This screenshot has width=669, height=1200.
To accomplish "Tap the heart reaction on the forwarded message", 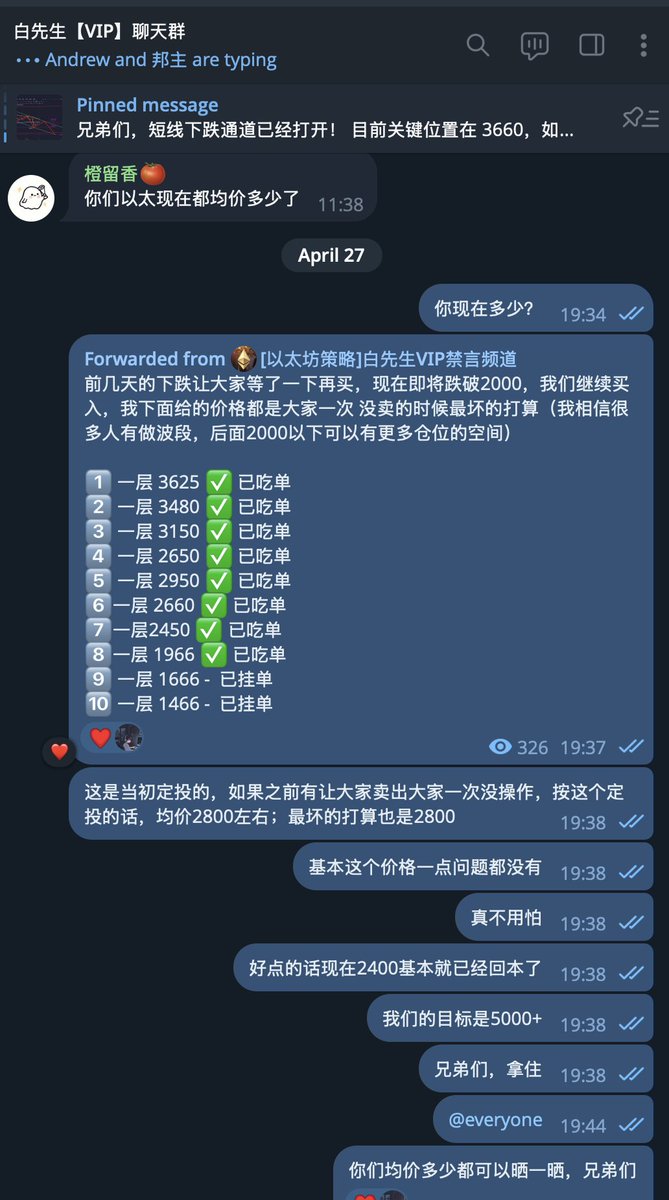I will click(101, 738).
